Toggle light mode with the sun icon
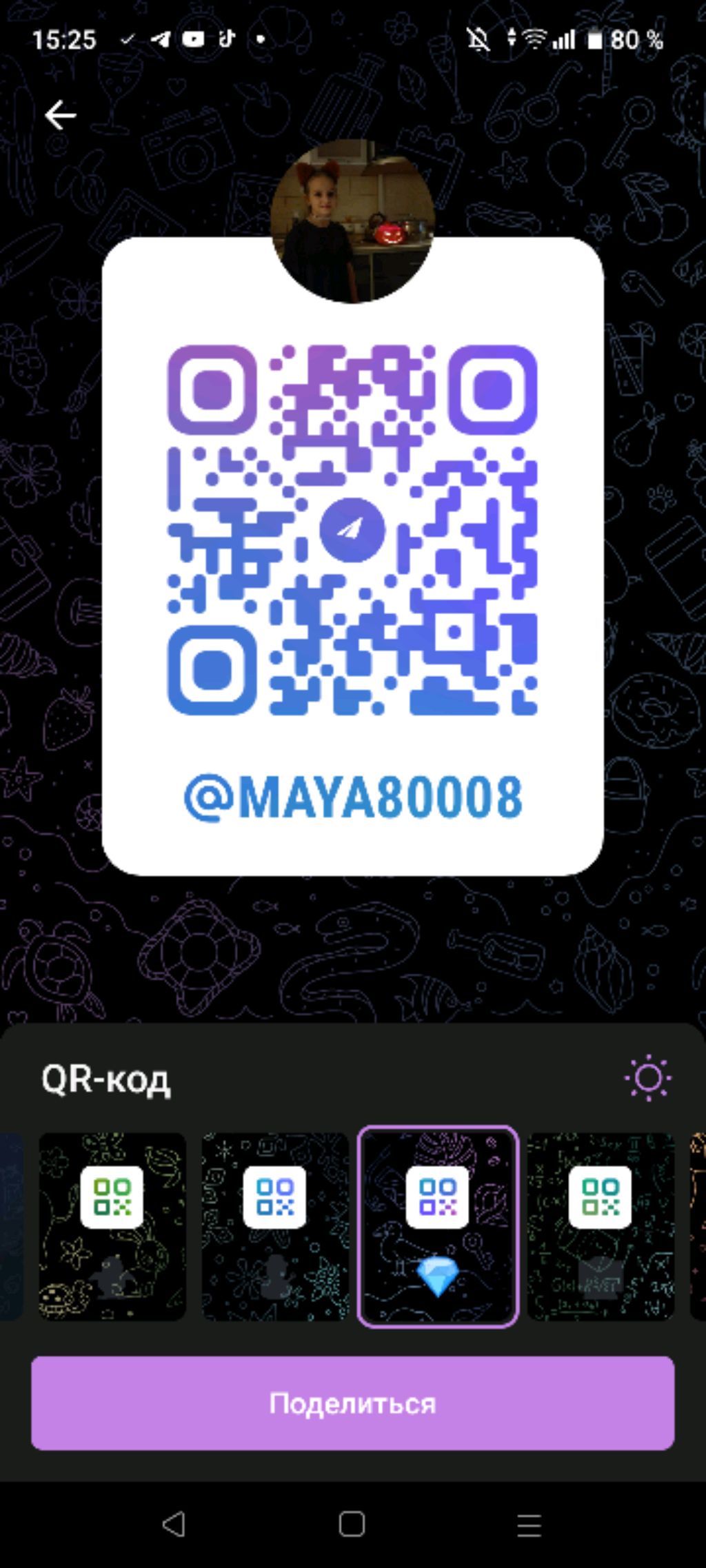 tap(647, 1077)
